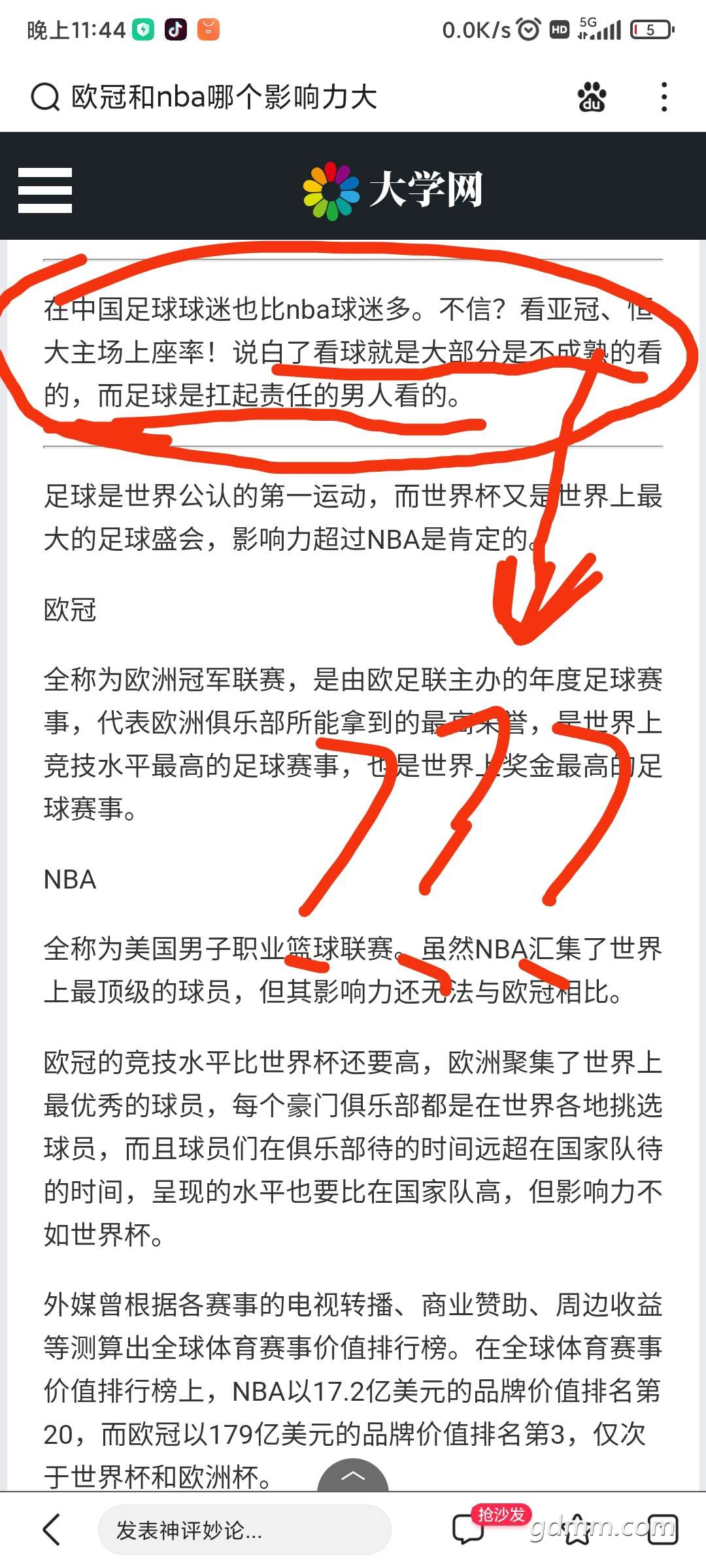
Task: Open comments via the 抢沙发 bubble icon
Action: click(x=469, y=1529)
